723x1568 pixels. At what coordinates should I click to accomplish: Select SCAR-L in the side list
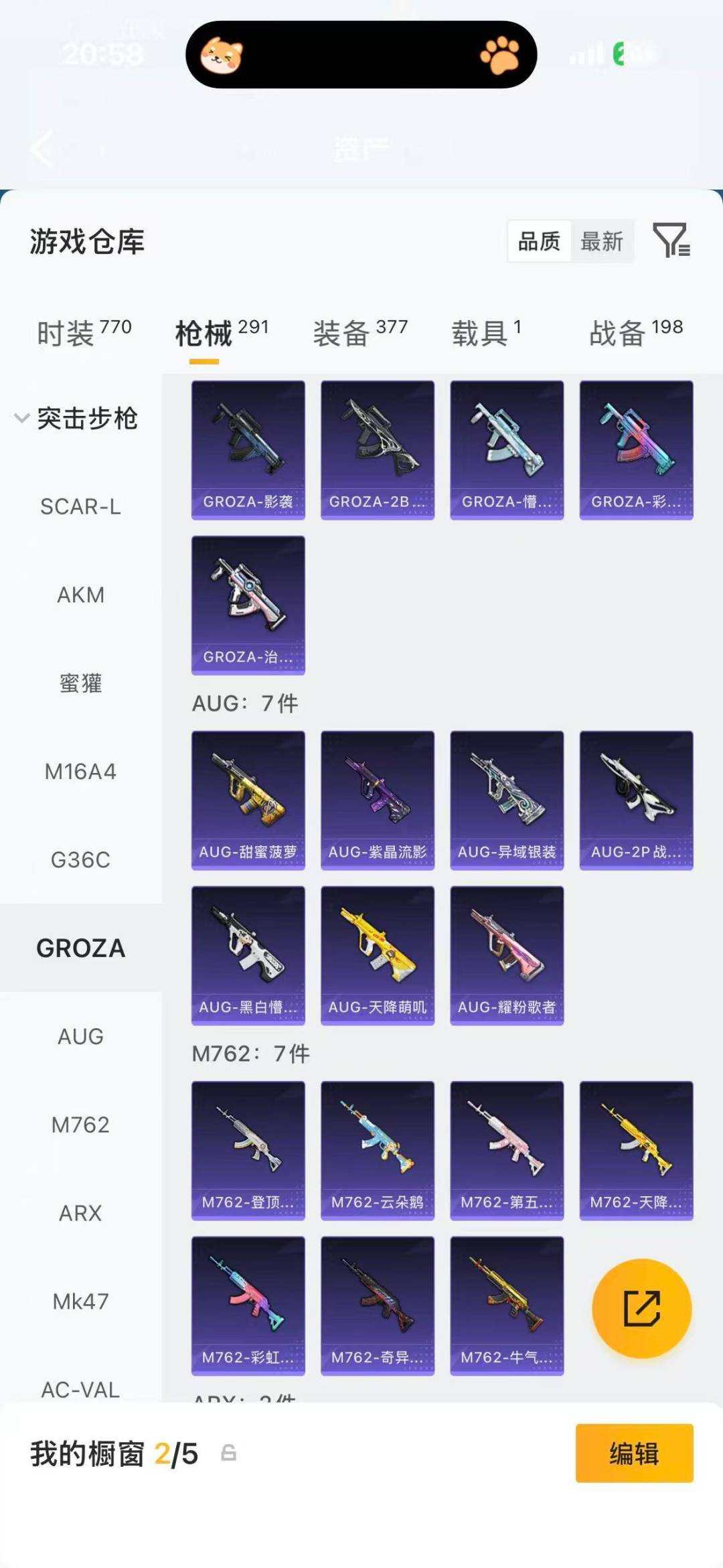tap(80, 507)
